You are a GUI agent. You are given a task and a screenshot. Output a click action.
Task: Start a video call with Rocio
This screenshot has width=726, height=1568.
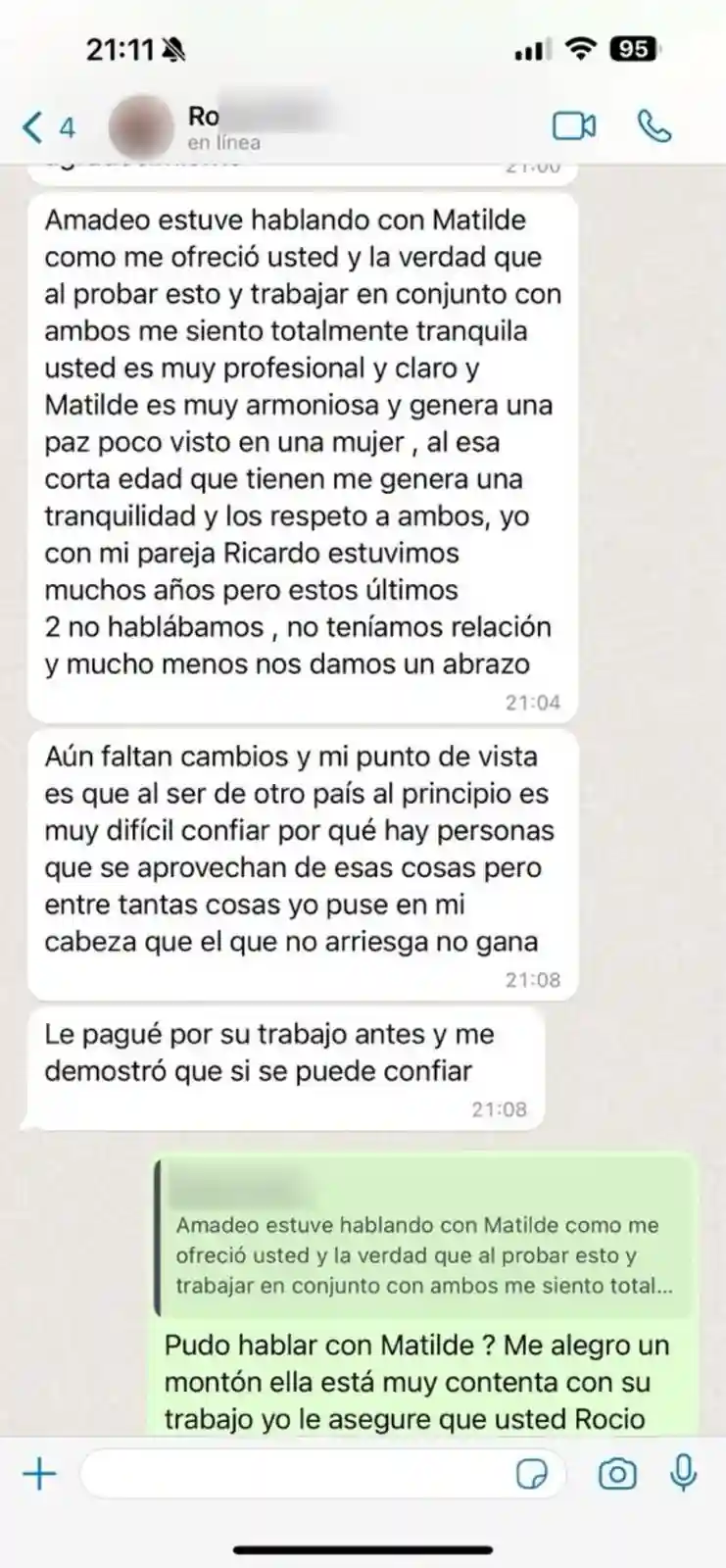click(573, 125)
